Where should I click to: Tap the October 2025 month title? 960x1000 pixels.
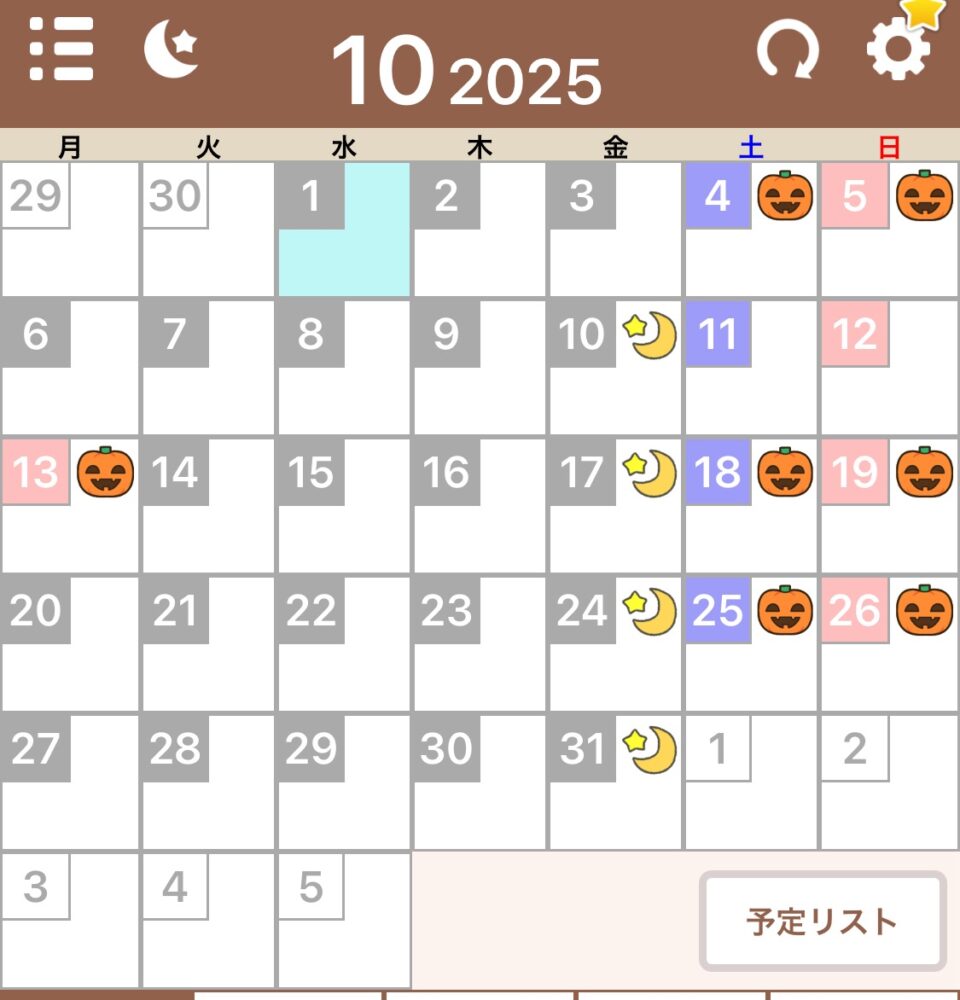point(466,72)
